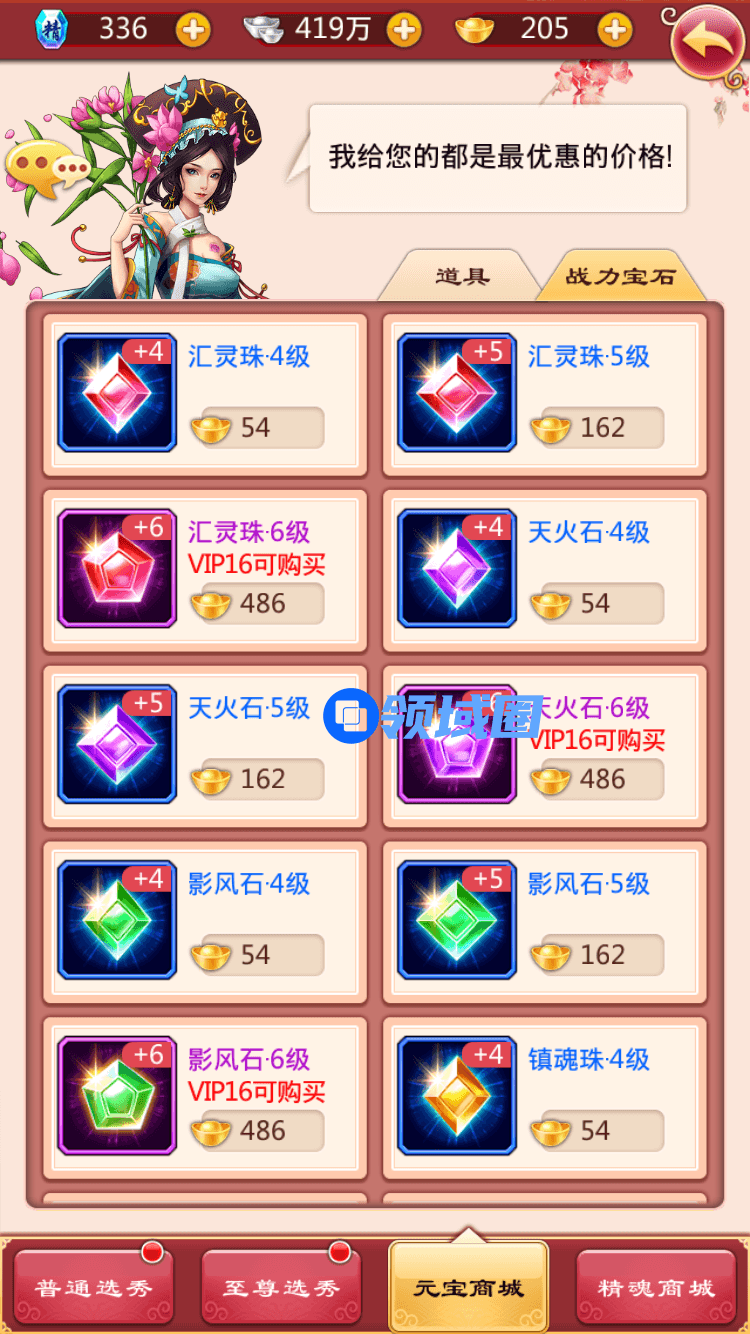Buy the 天火石·4级 gem
The image size is (750, 1334).
pyautogui.click(x=545, y=569)
